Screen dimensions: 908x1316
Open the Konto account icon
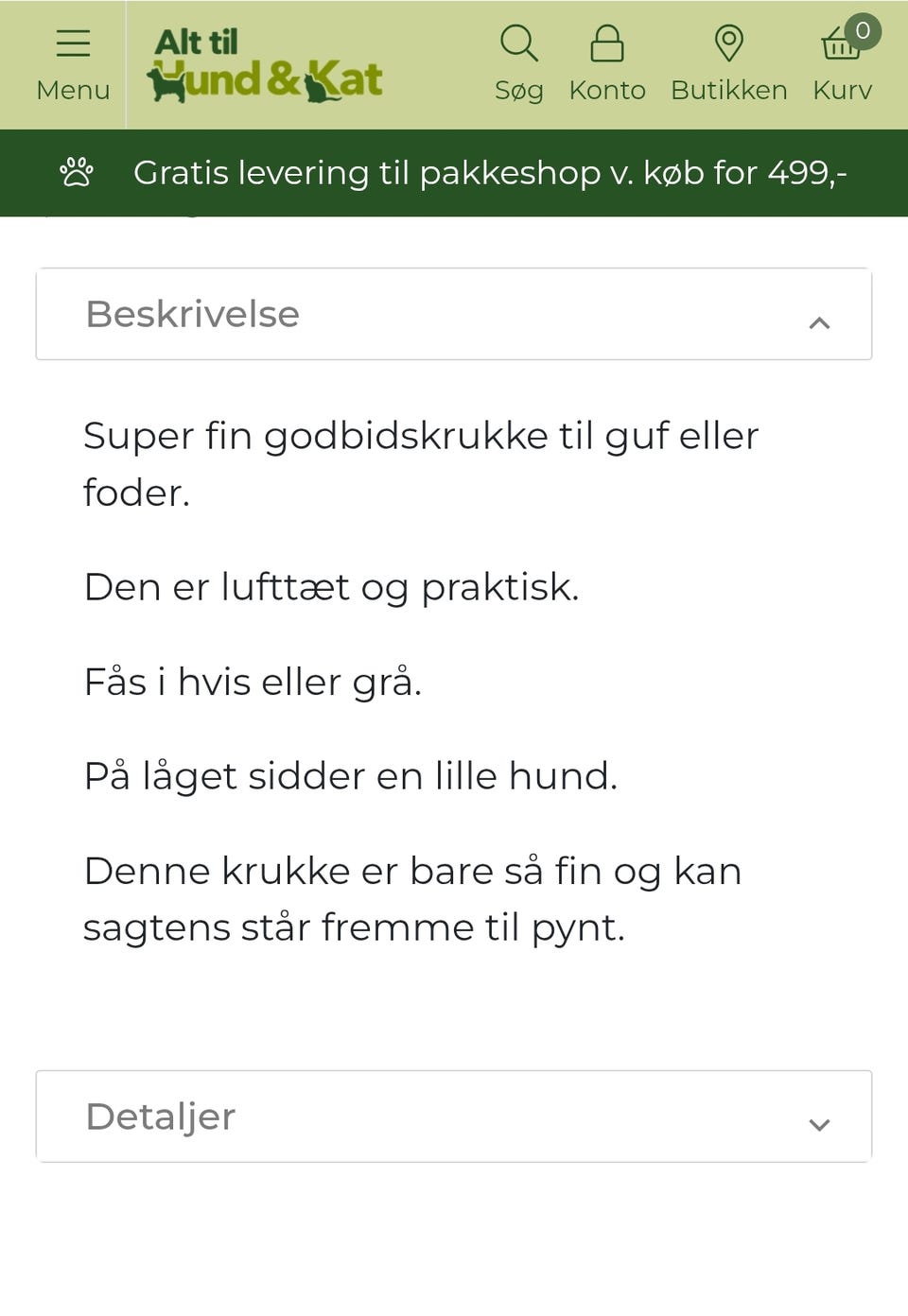608,43
